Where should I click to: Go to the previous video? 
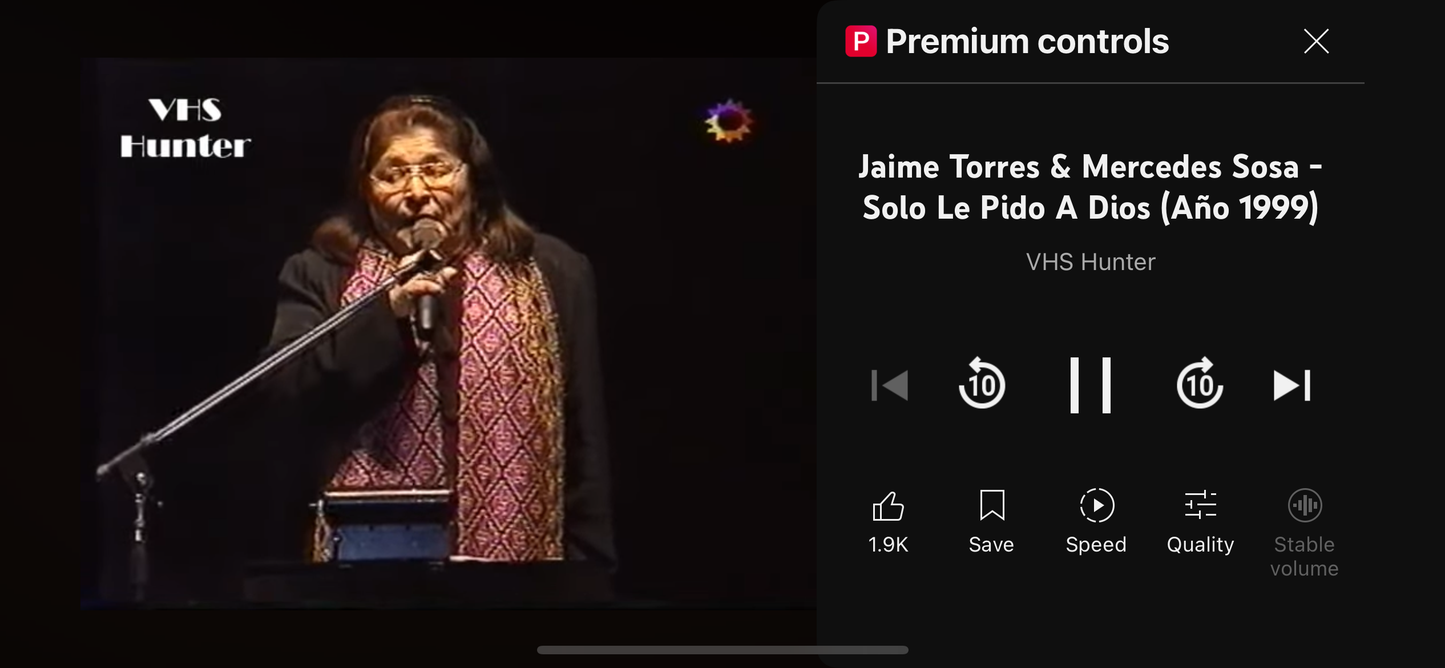889,385
